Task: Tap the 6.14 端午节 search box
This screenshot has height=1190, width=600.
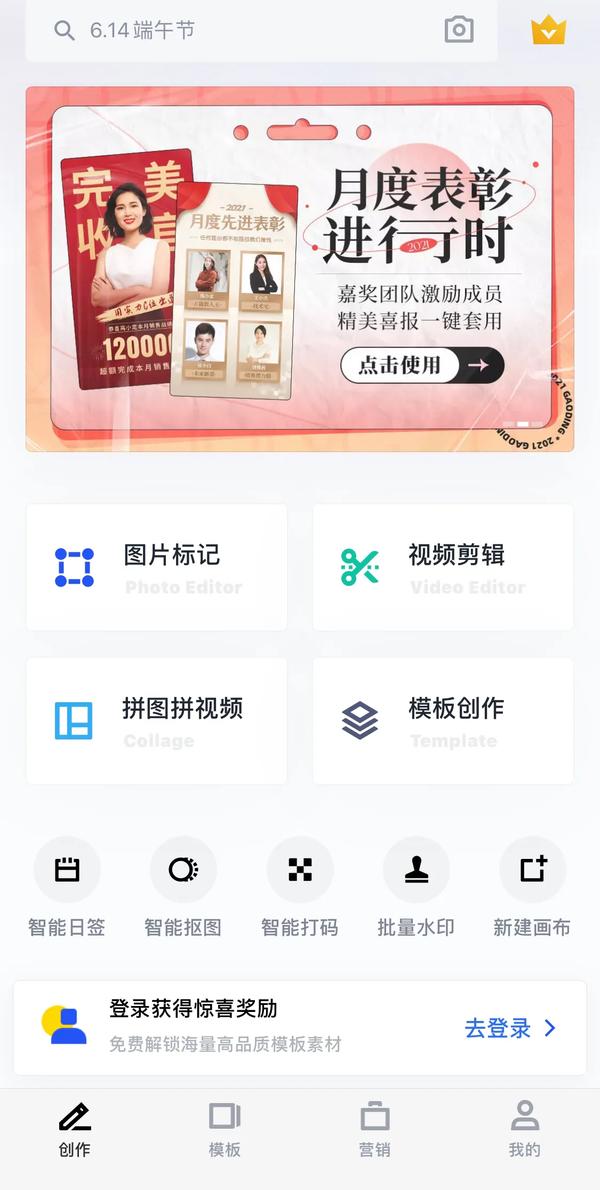Action: [x=240, y=30]
